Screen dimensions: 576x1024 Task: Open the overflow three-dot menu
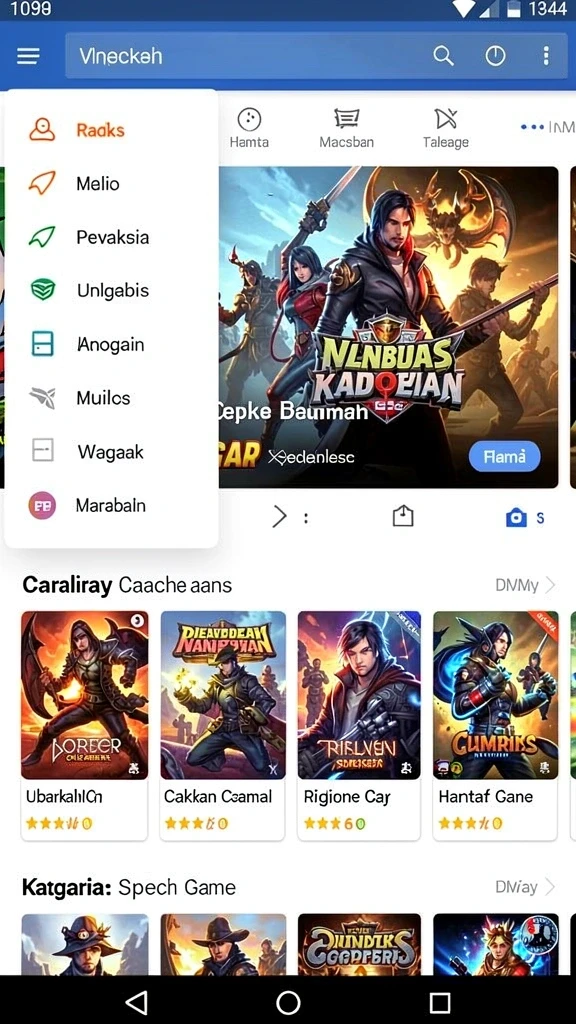pos(546,56)
